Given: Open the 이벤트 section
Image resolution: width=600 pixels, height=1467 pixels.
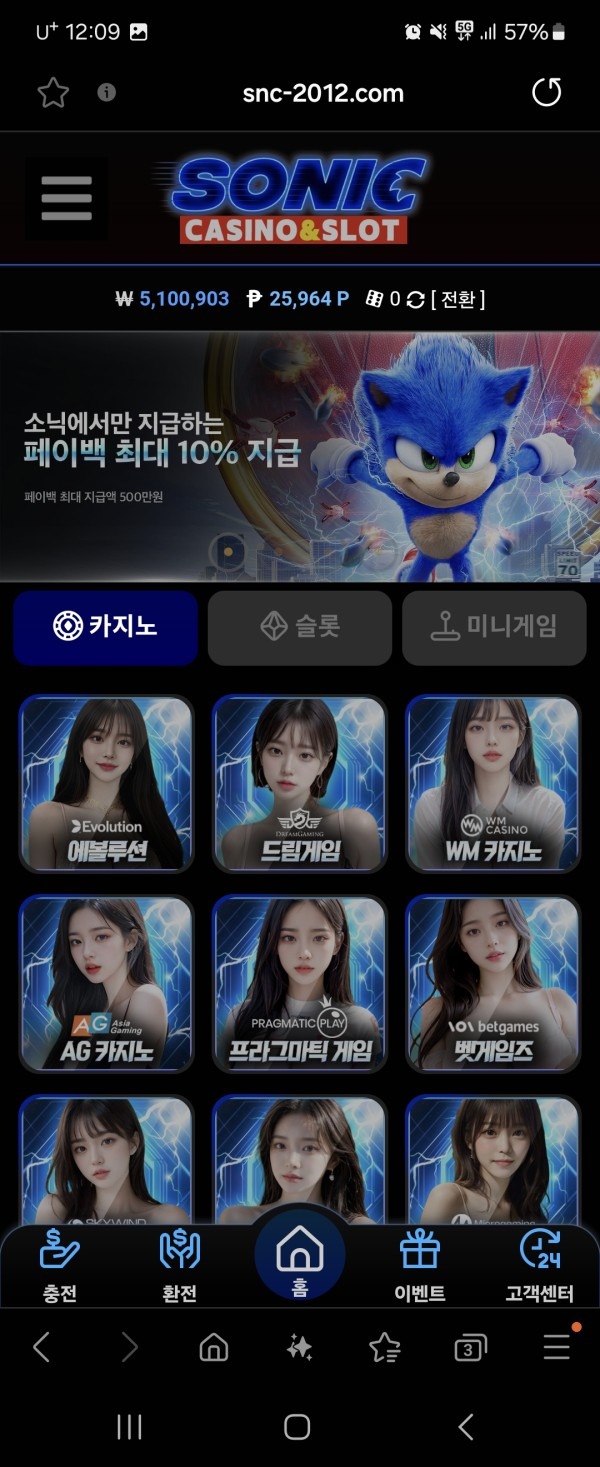Looking at the screenshot, I should pos(420,1266).
